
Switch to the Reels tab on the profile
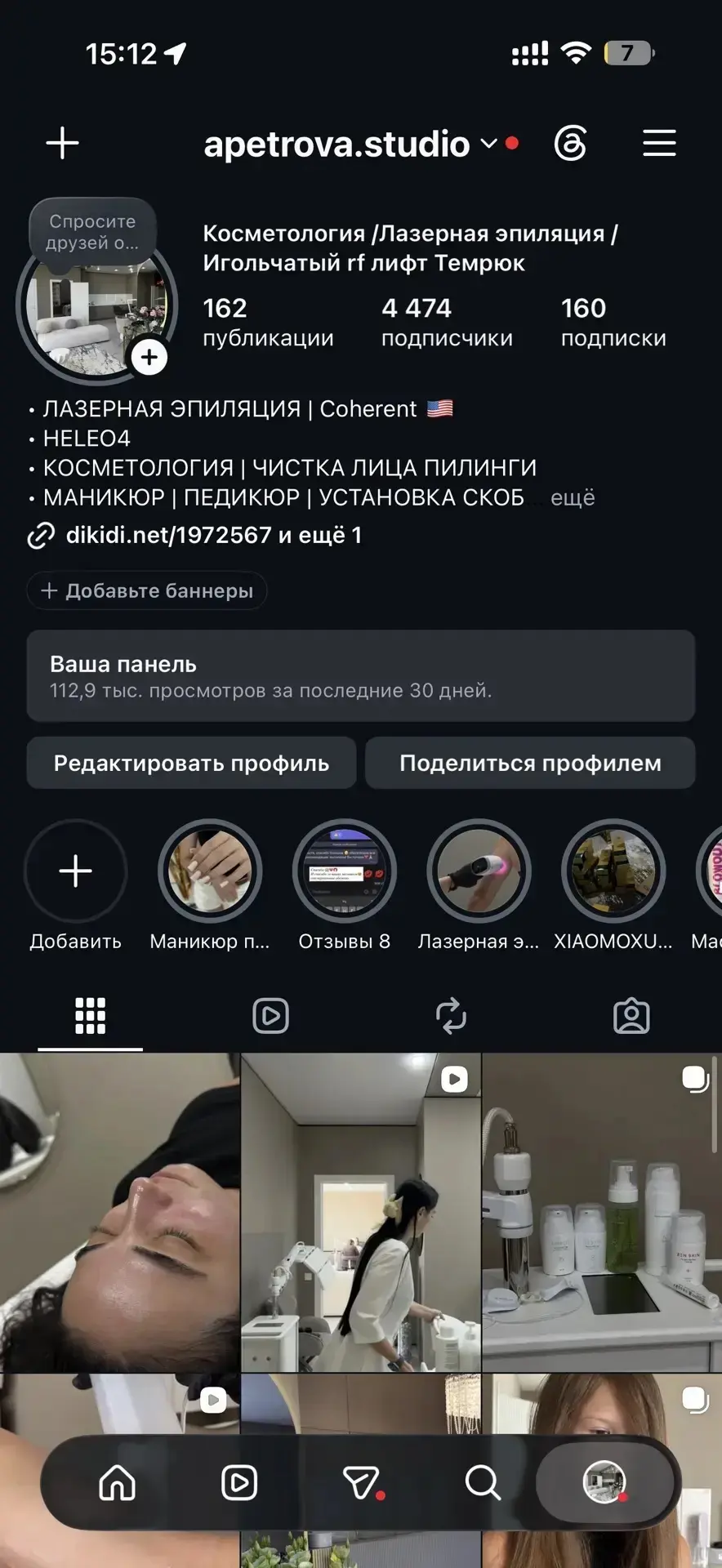tap(270, 1016)
